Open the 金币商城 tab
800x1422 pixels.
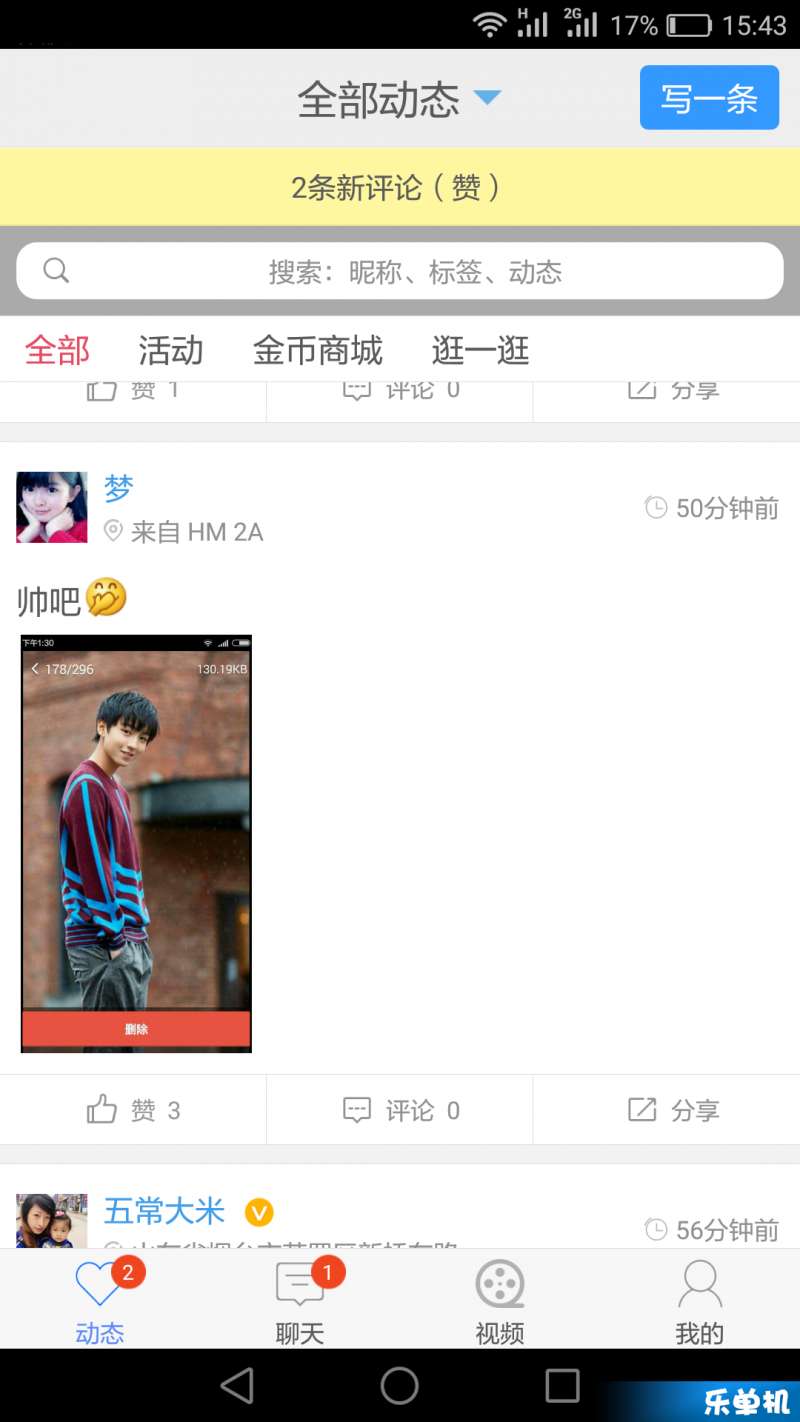pyautogui.click(x=318, y=350)
